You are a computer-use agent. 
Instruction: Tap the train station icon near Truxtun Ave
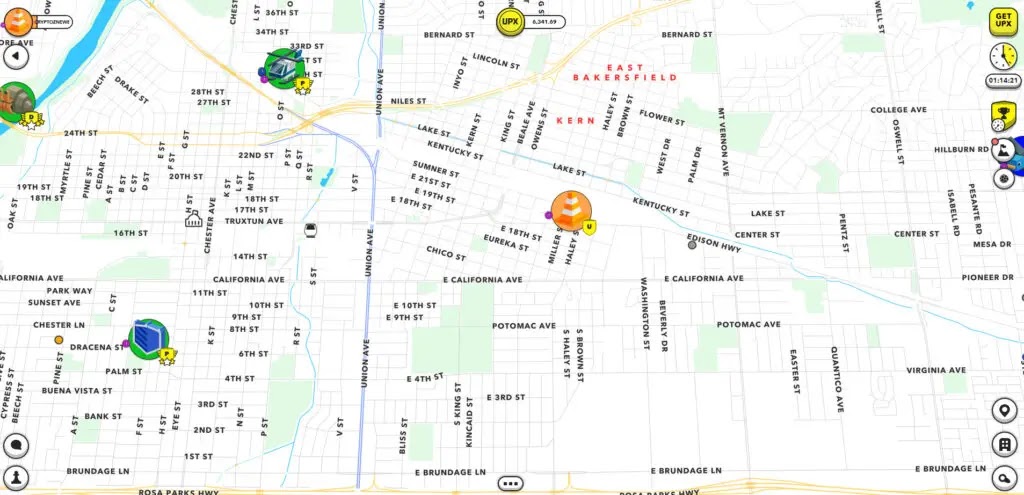click(311, 230)
